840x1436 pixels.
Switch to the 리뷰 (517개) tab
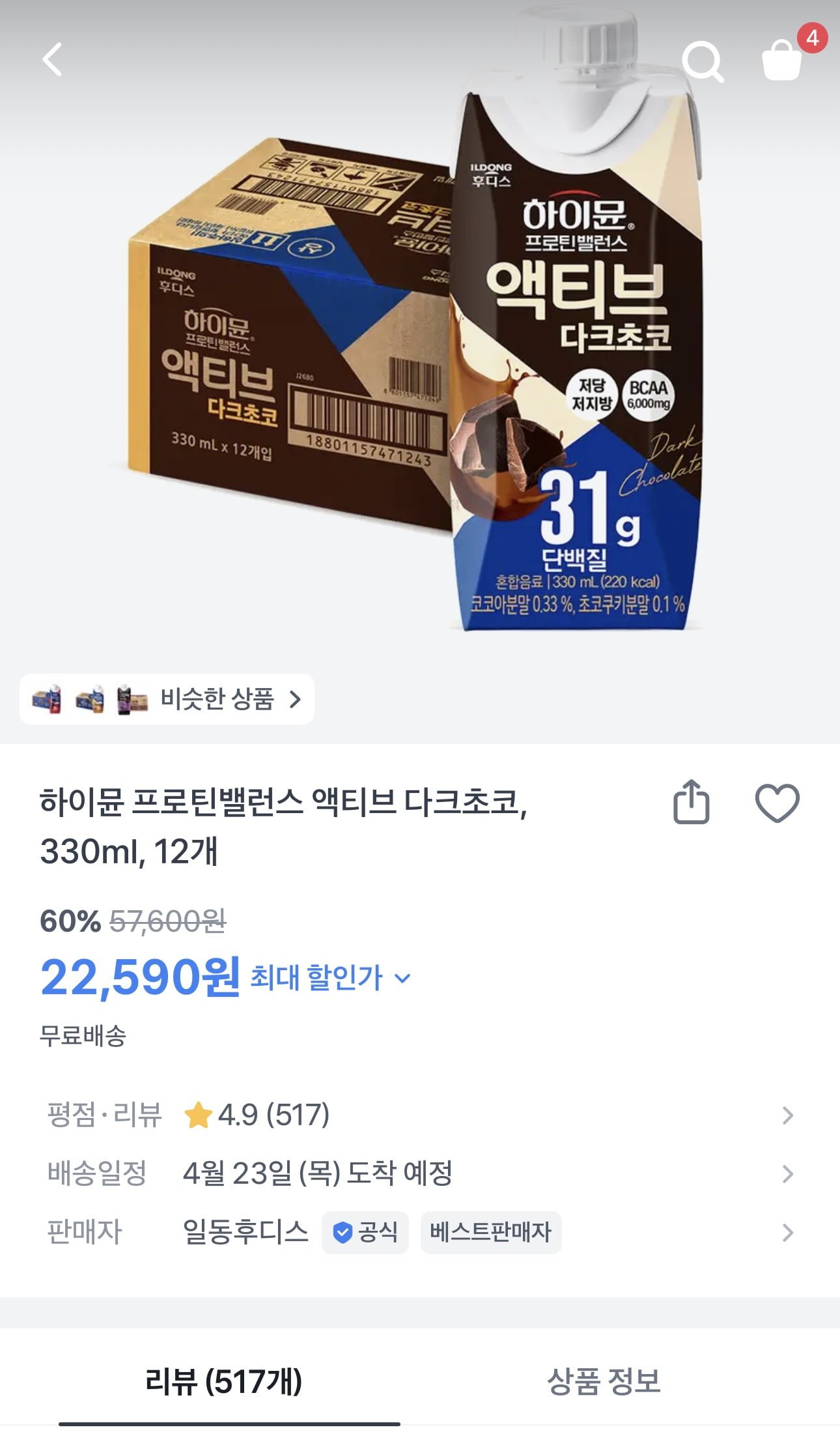click(223, 1381)
